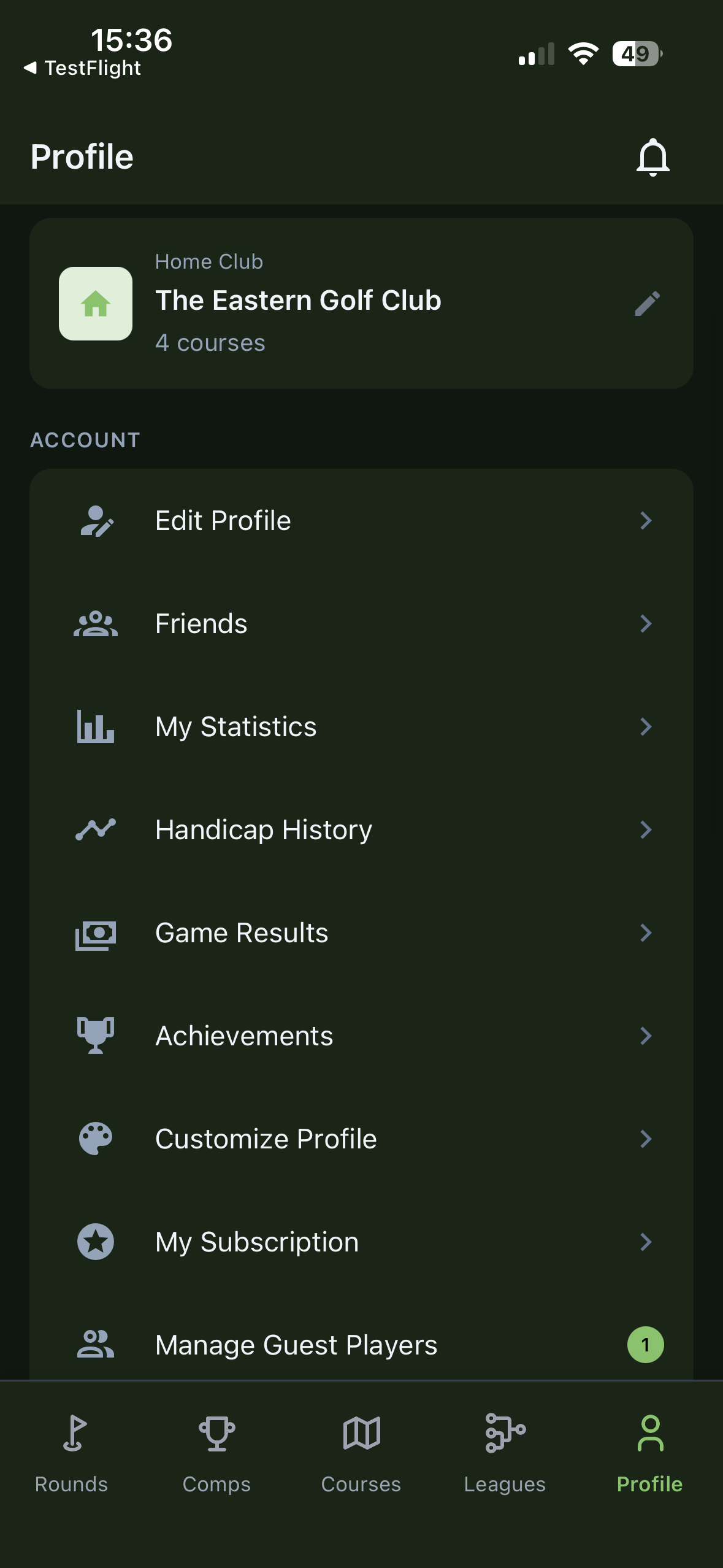
Task: Open Game Results
Action: (361, 933)
